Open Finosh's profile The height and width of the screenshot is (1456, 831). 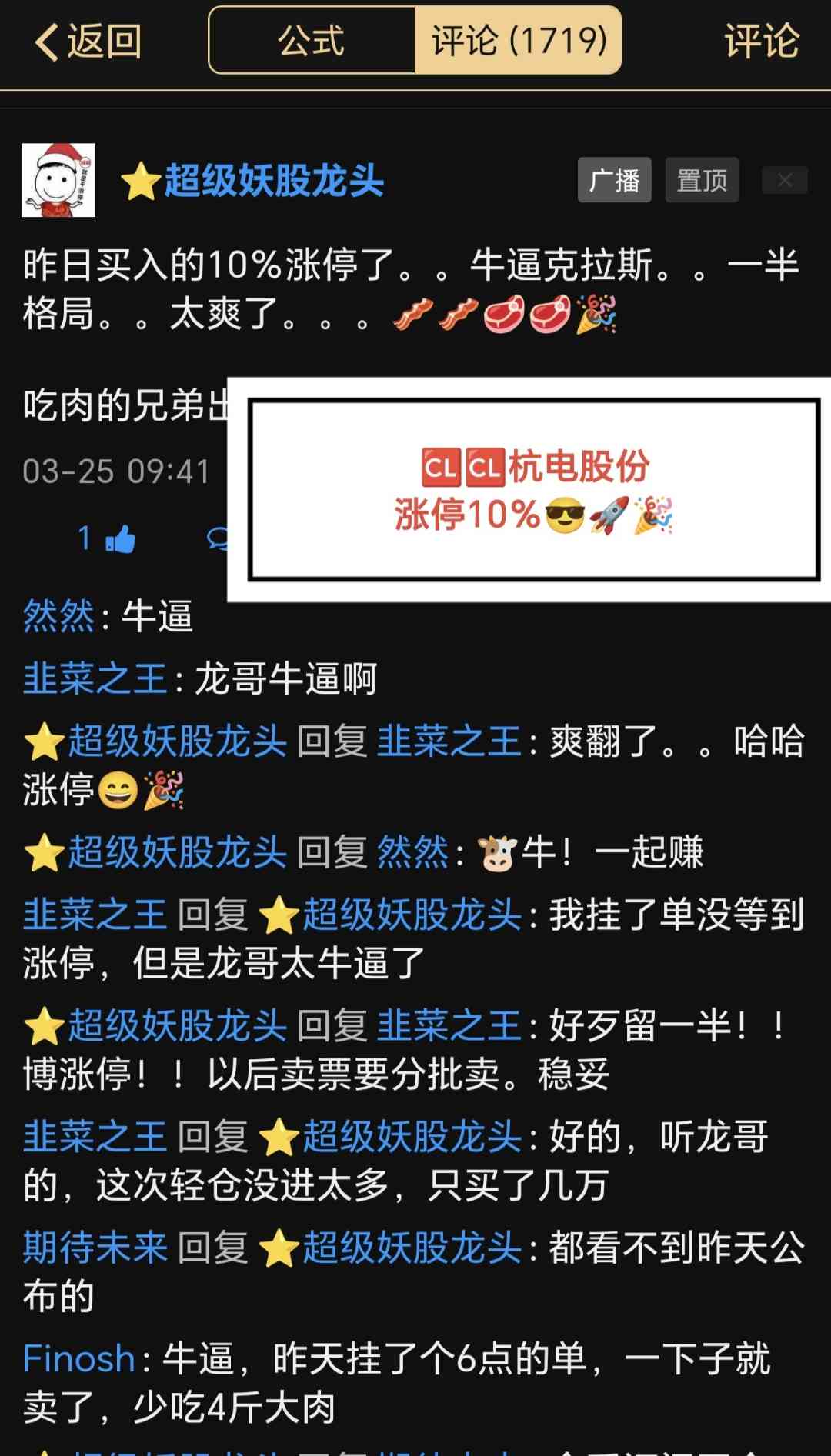point(79,1358)
